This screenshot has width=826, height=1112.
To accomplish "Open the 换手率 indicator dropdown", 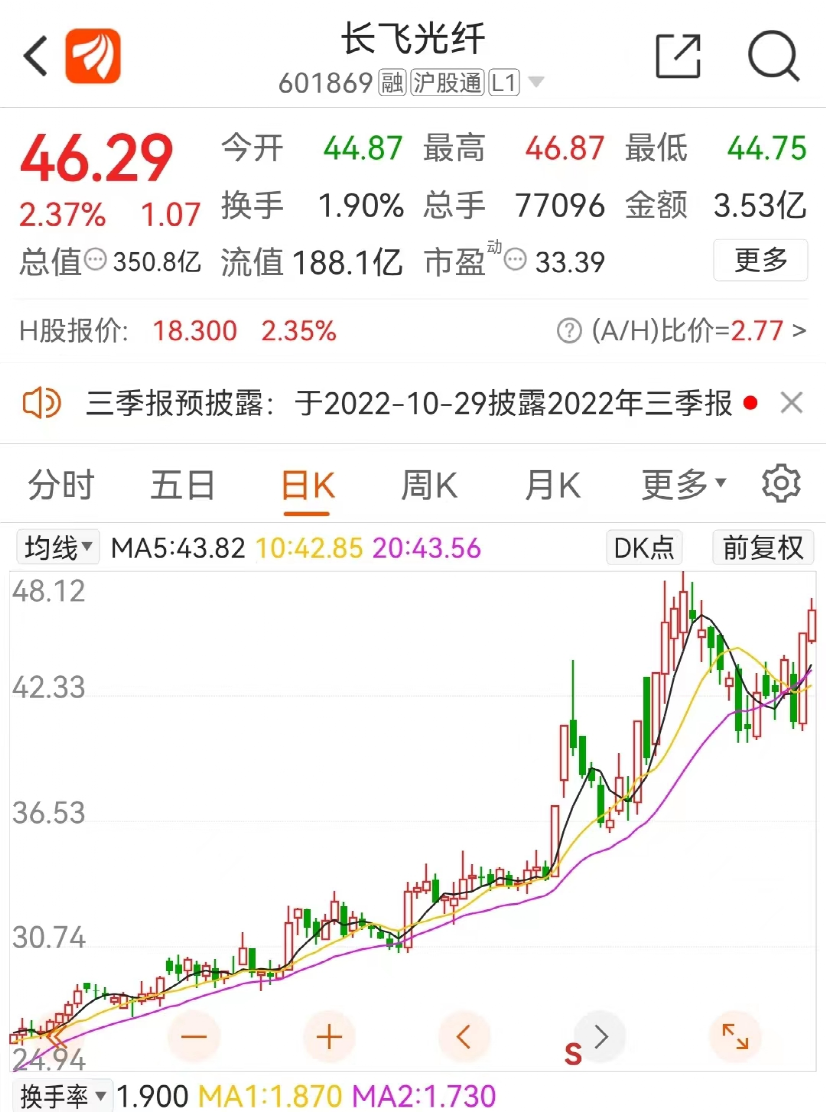I will click(x=62, y=1097).
